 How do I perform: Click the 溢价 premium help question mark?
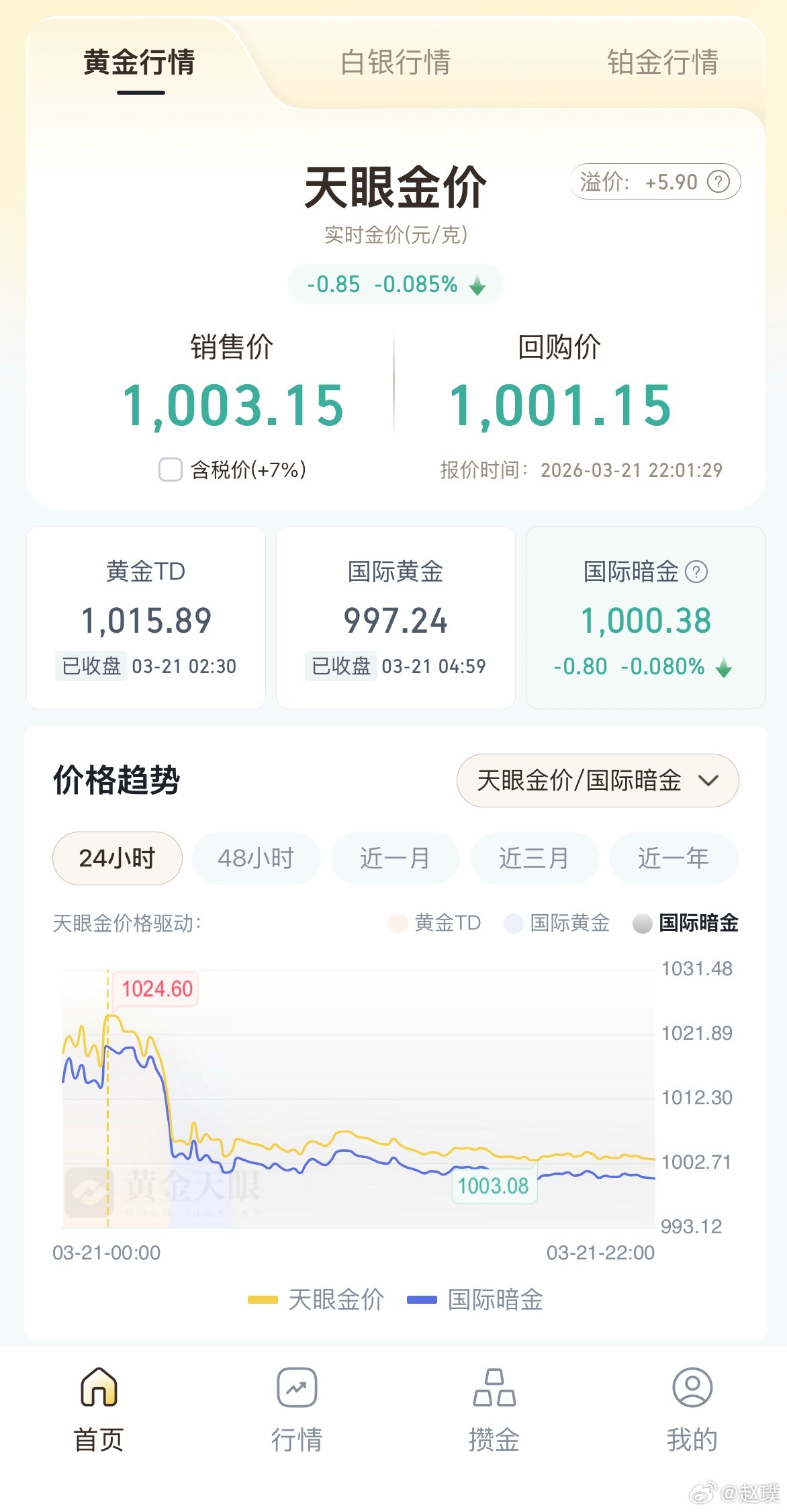pyautogui.click(x=718, y=181)
